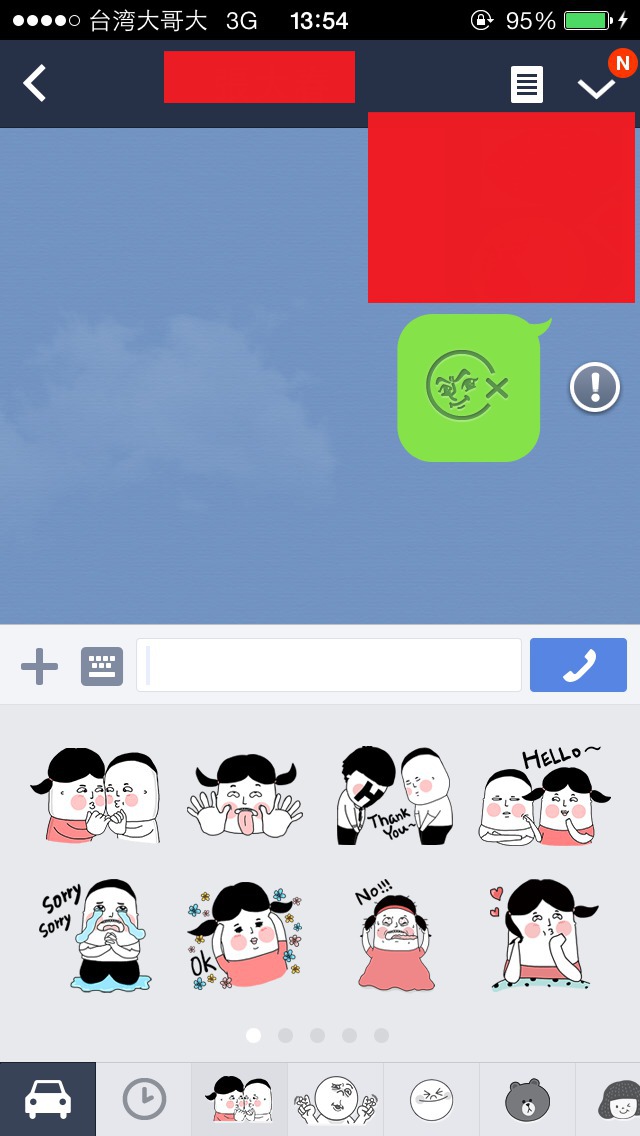The height and width of the screenshot is (1136, 640).
Task: Send the Thank You~ sticker
Action: coord(396,795)
